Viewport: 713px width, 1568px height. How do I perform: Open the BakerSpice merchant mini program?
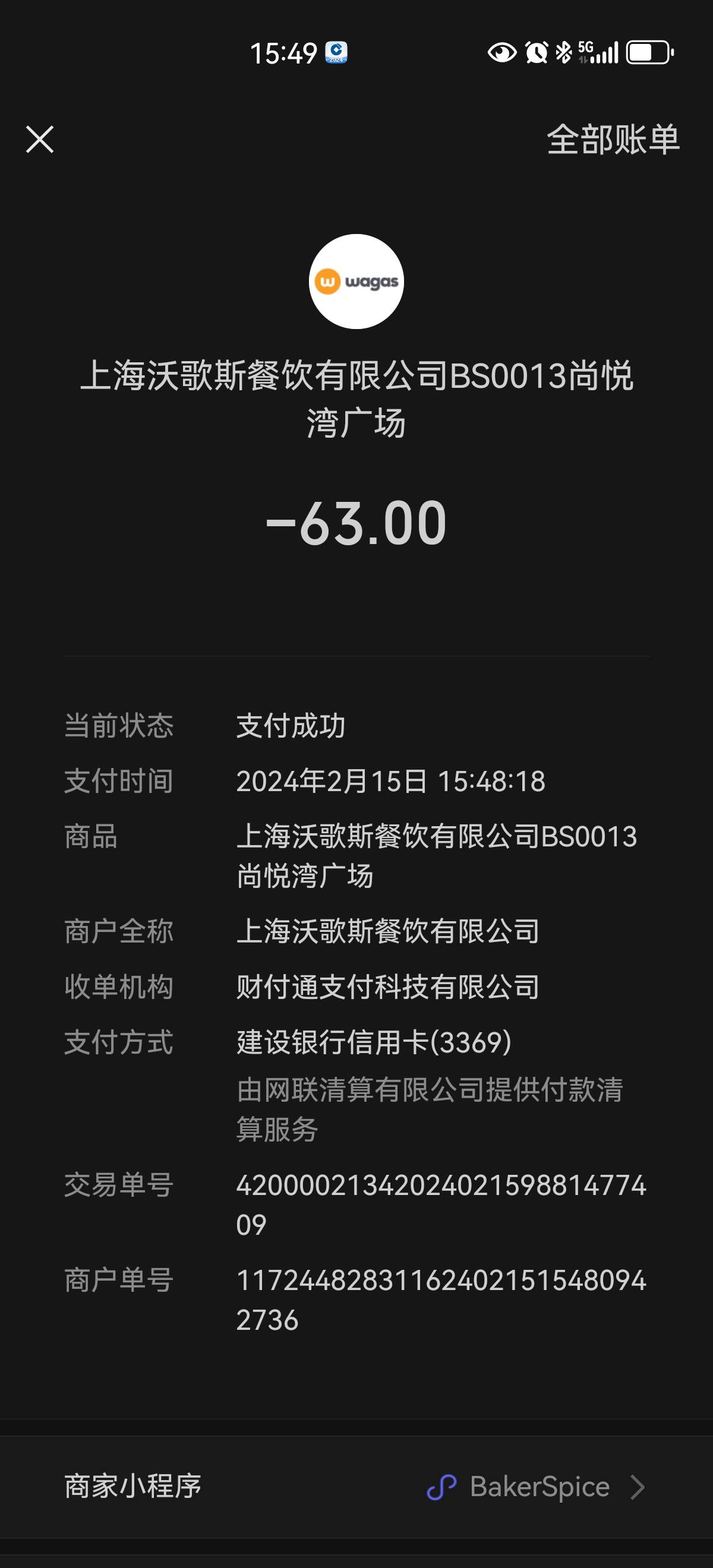click(x=356, y=1487)
